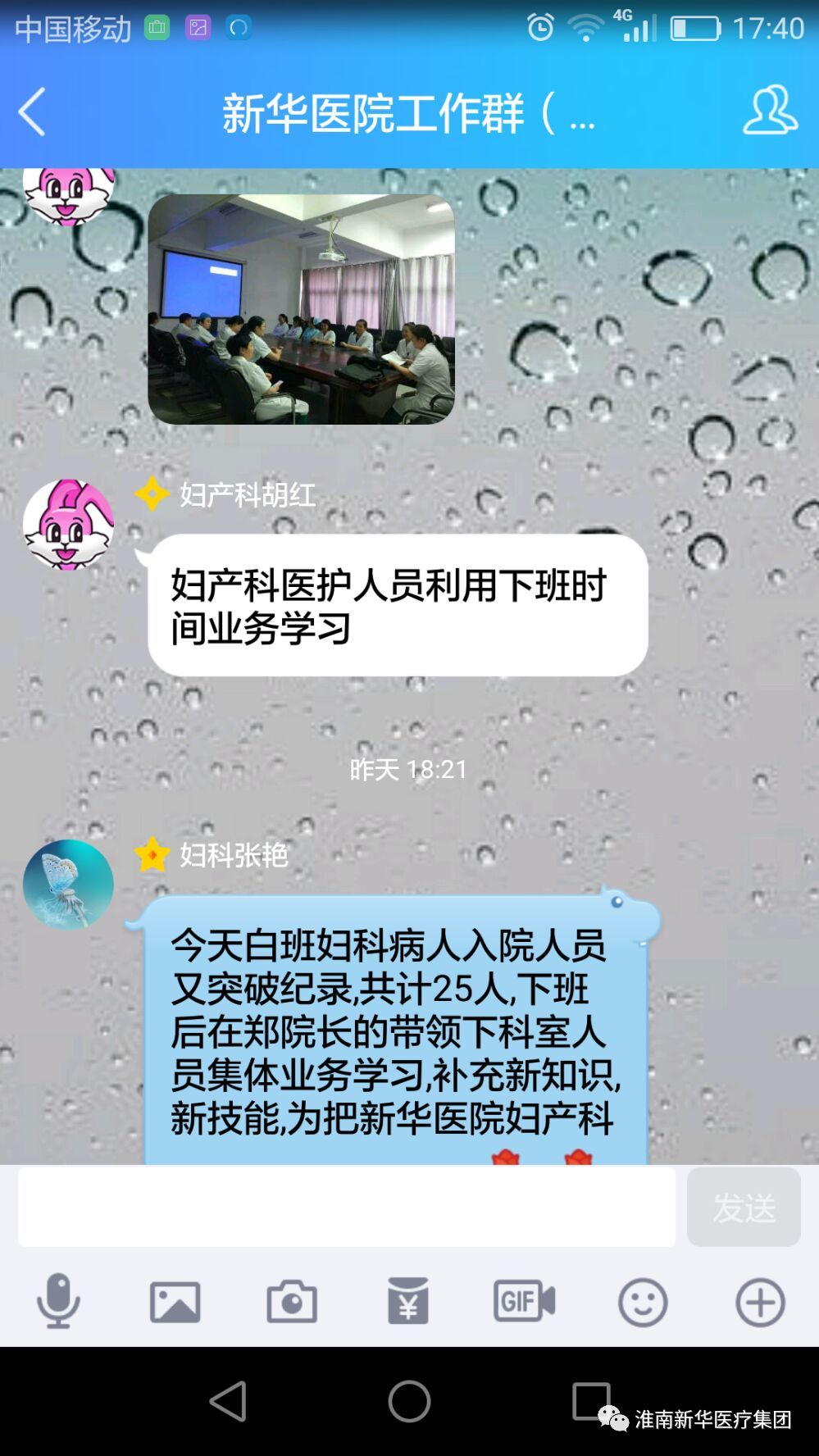Tap the system back button
The width and height of the screenshot is (819, 1456).
point(229,1400)
